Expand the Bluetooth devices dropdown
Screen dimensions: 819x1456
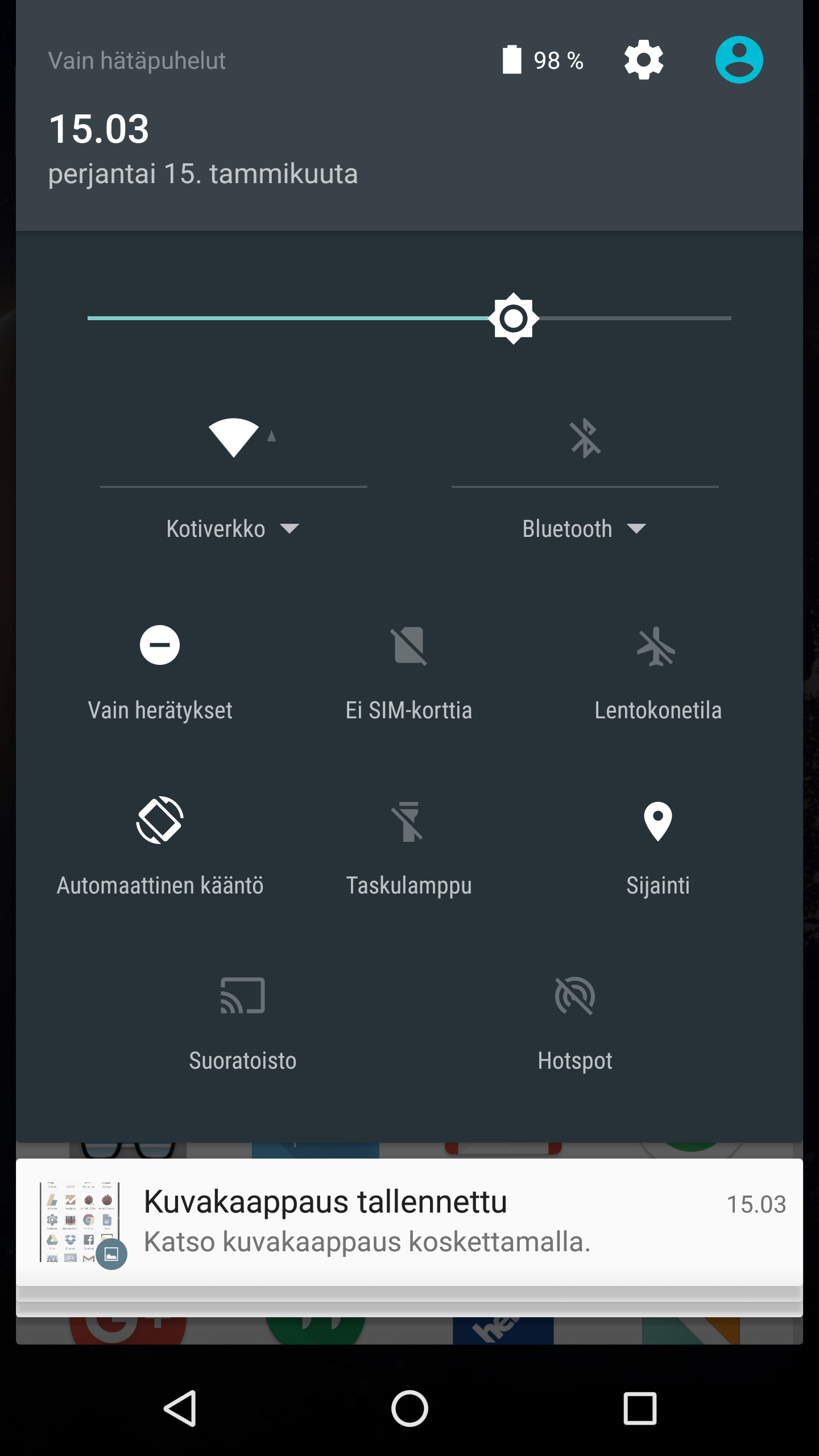(584, 529)
